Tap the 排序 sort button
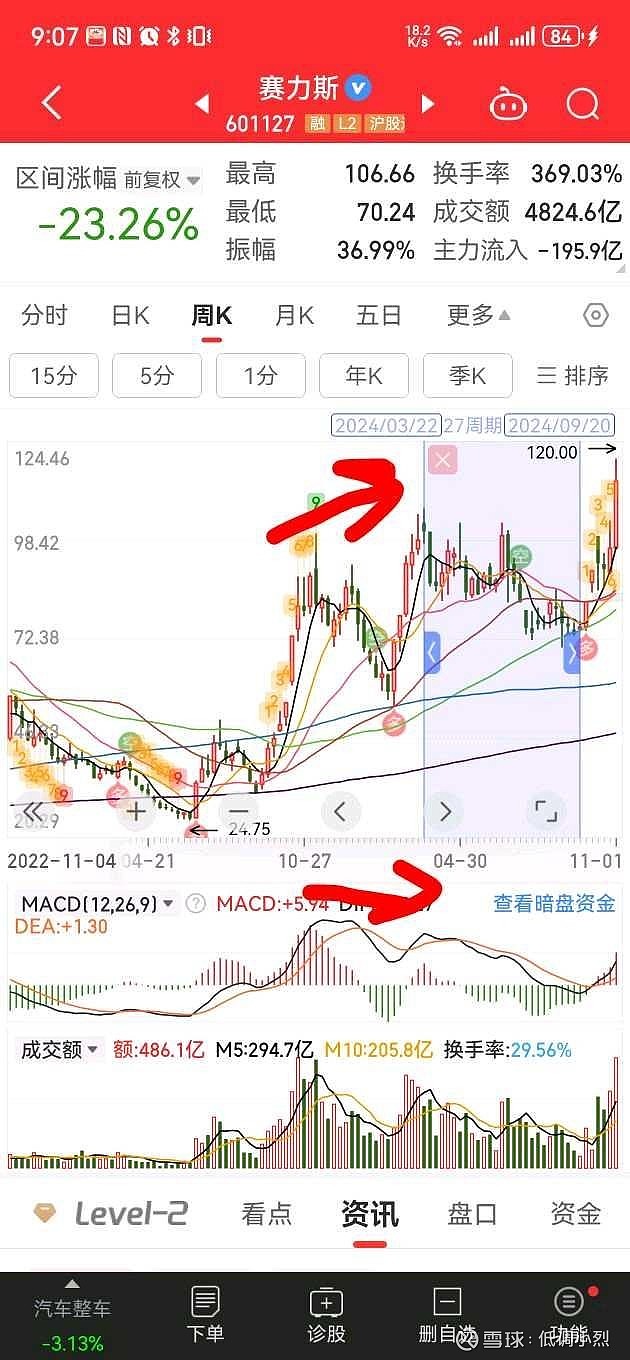The height and width of the screenshot is (1360, 630). point(572,376)
